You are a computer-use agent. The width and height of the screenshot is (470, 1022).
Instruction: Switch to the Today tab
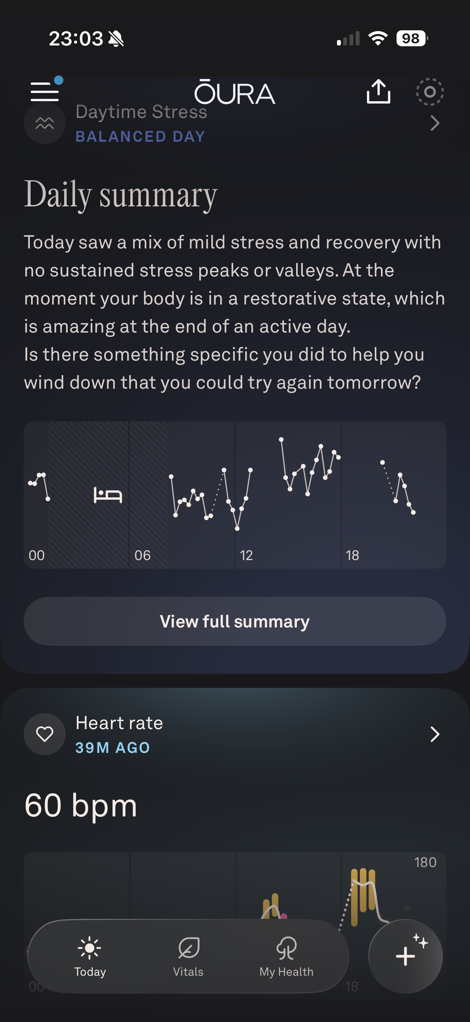90,956
